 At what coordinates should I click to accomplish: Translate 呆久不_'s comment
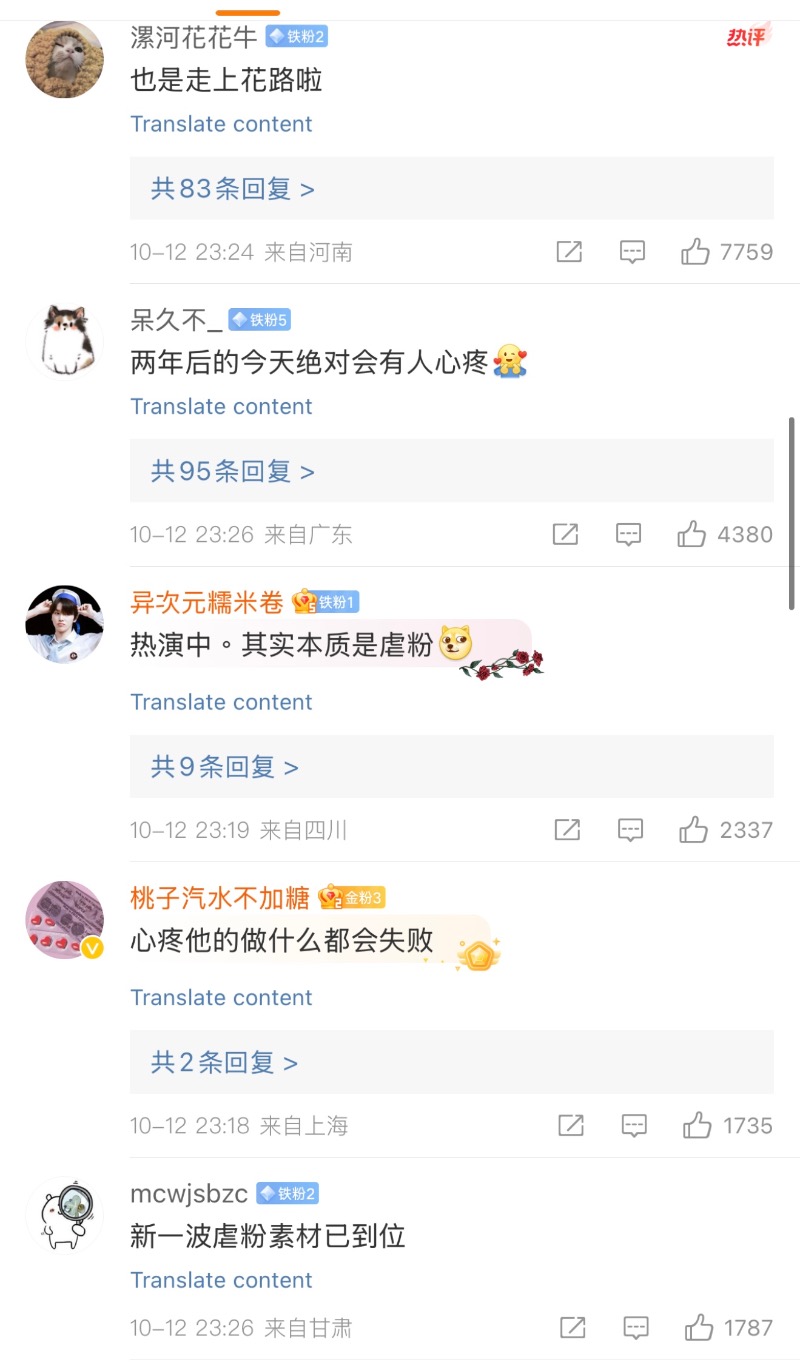pos(221,406)
